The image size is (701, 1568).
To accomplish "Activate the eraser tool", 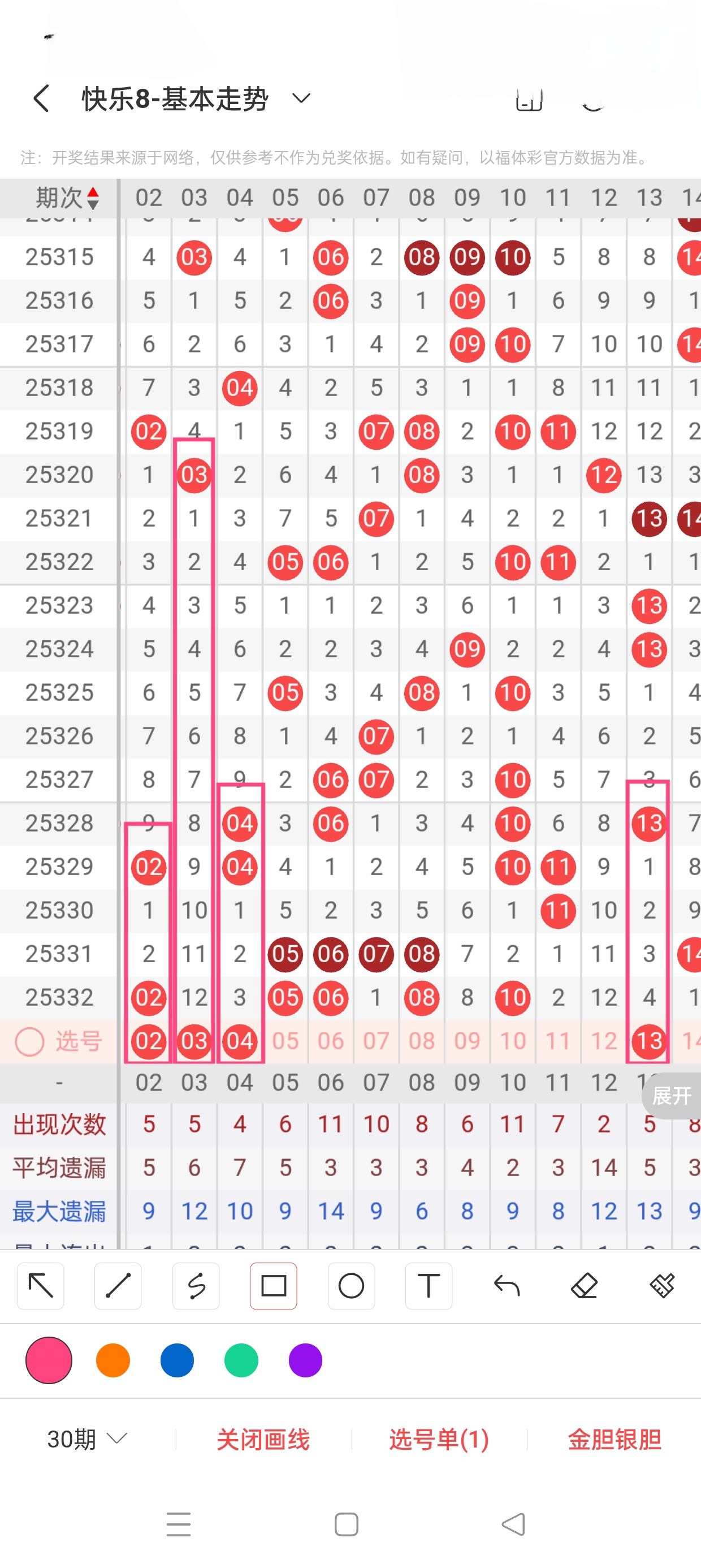I will [584, 1286].
